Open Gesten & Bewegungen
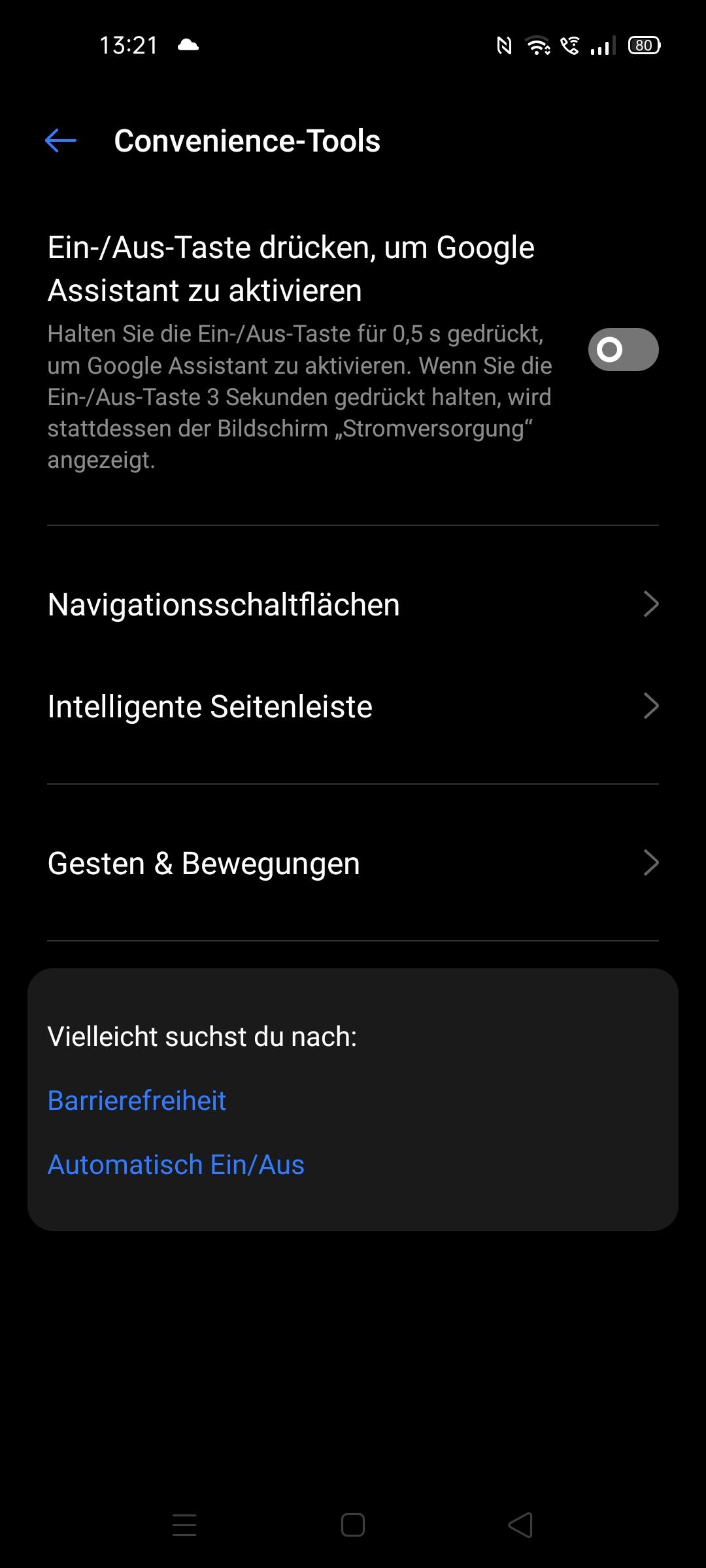Image resolution: width=706 pixels, height=1568 pixels. click(x=353, y=863)
